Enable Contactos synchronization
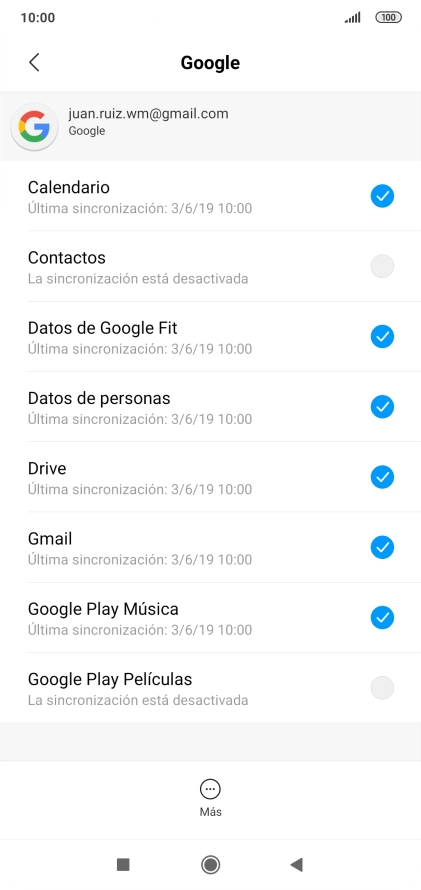The height and width of the screenshot is (890, 421). point(382,266)
